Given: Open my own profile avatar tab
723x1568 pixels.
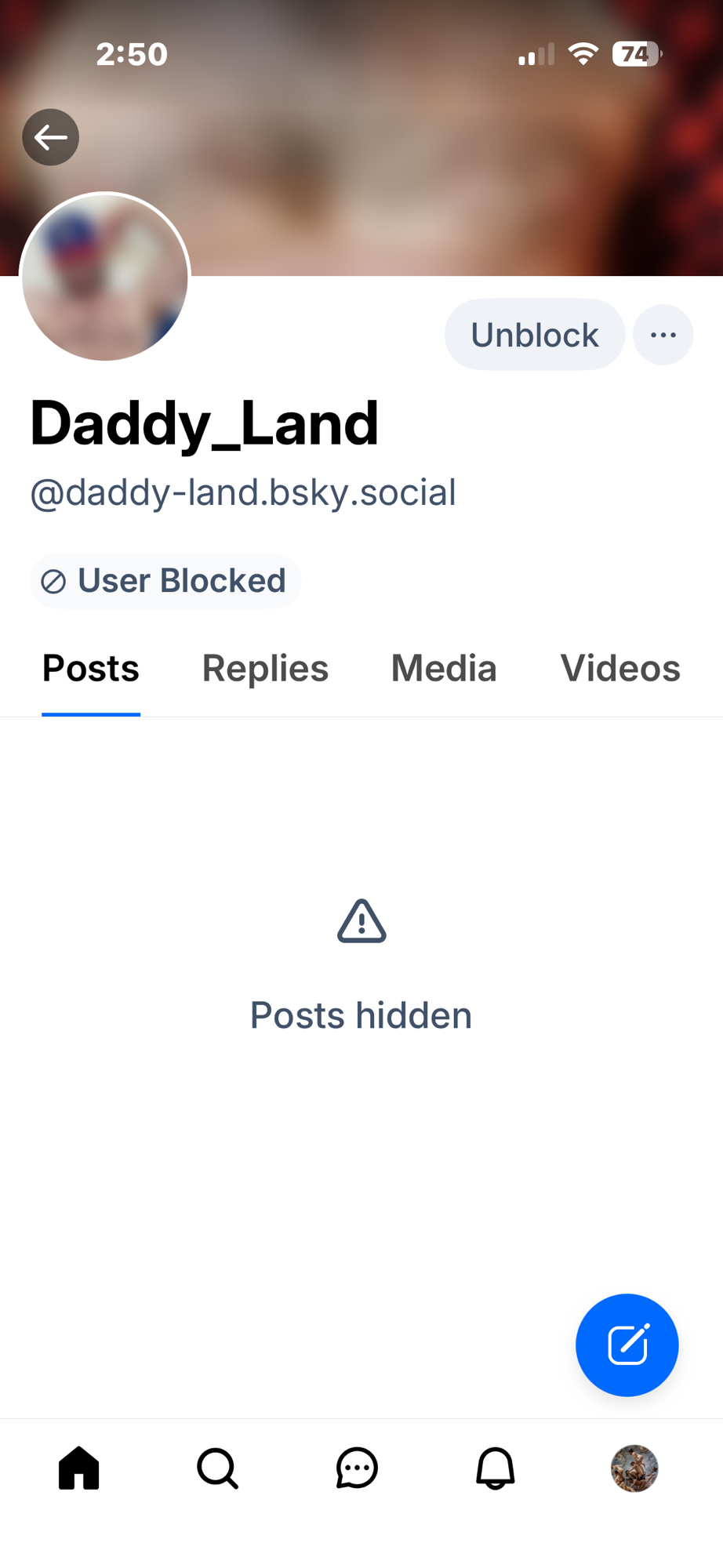Looking at the screenshot, I should pos(634,1468).
